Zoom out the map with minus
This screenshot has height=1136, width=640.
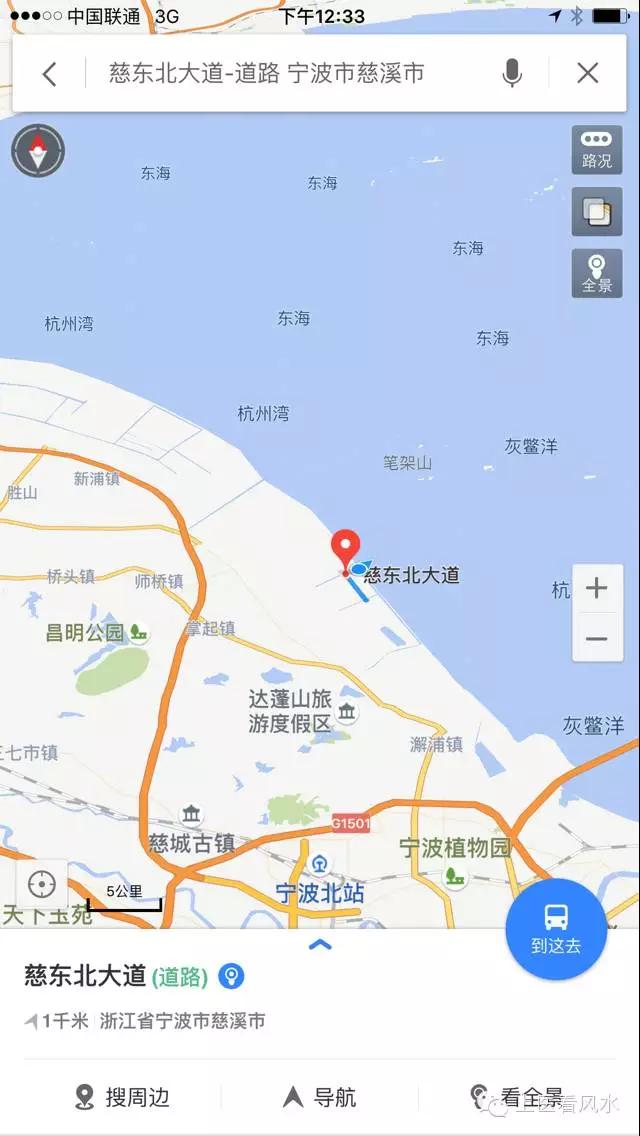click(596, 638)
